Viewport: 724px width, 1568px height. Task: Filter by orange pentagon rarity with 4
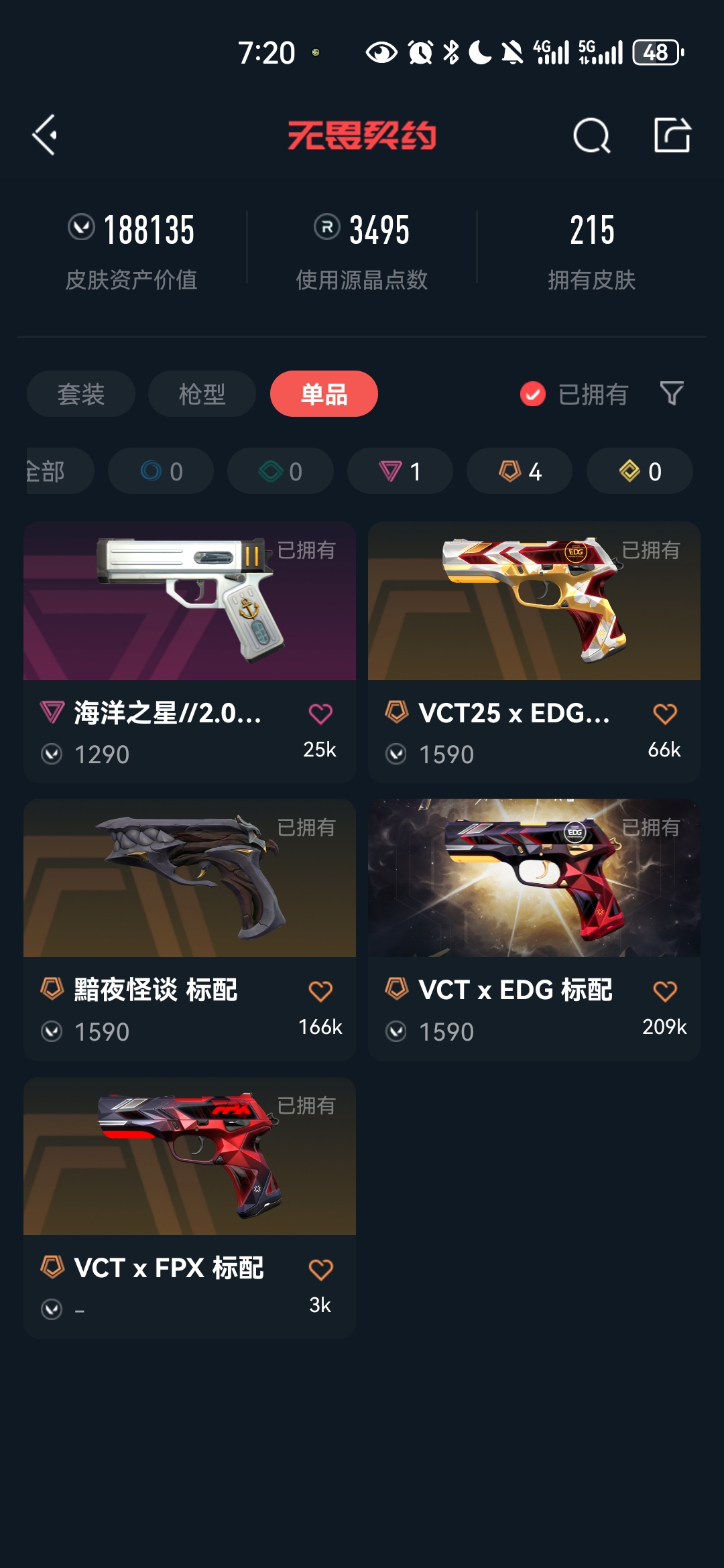coord(520,471)
